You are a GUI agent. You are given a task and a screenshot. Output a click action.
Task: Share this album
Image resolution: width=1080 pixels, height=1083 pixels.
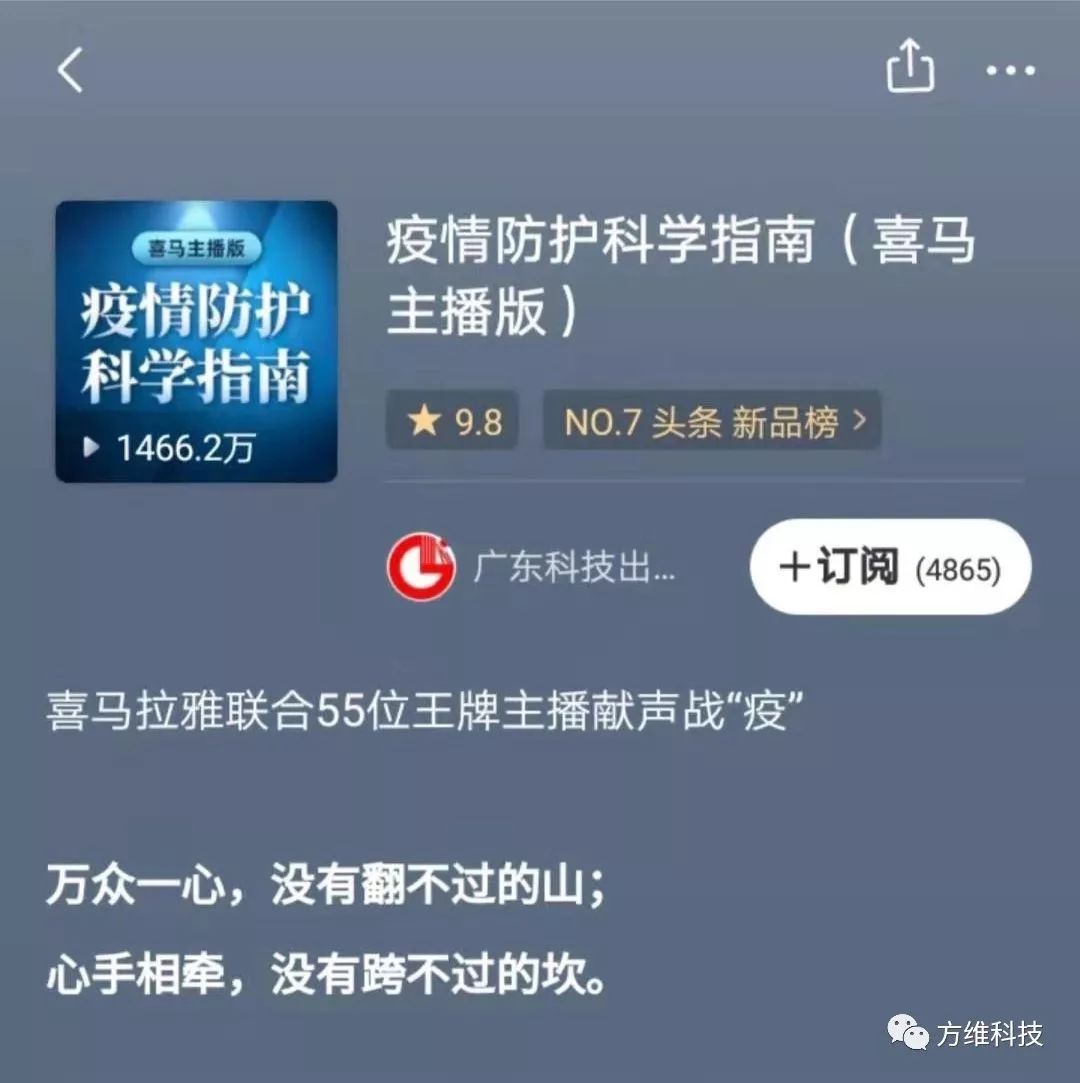910,69
